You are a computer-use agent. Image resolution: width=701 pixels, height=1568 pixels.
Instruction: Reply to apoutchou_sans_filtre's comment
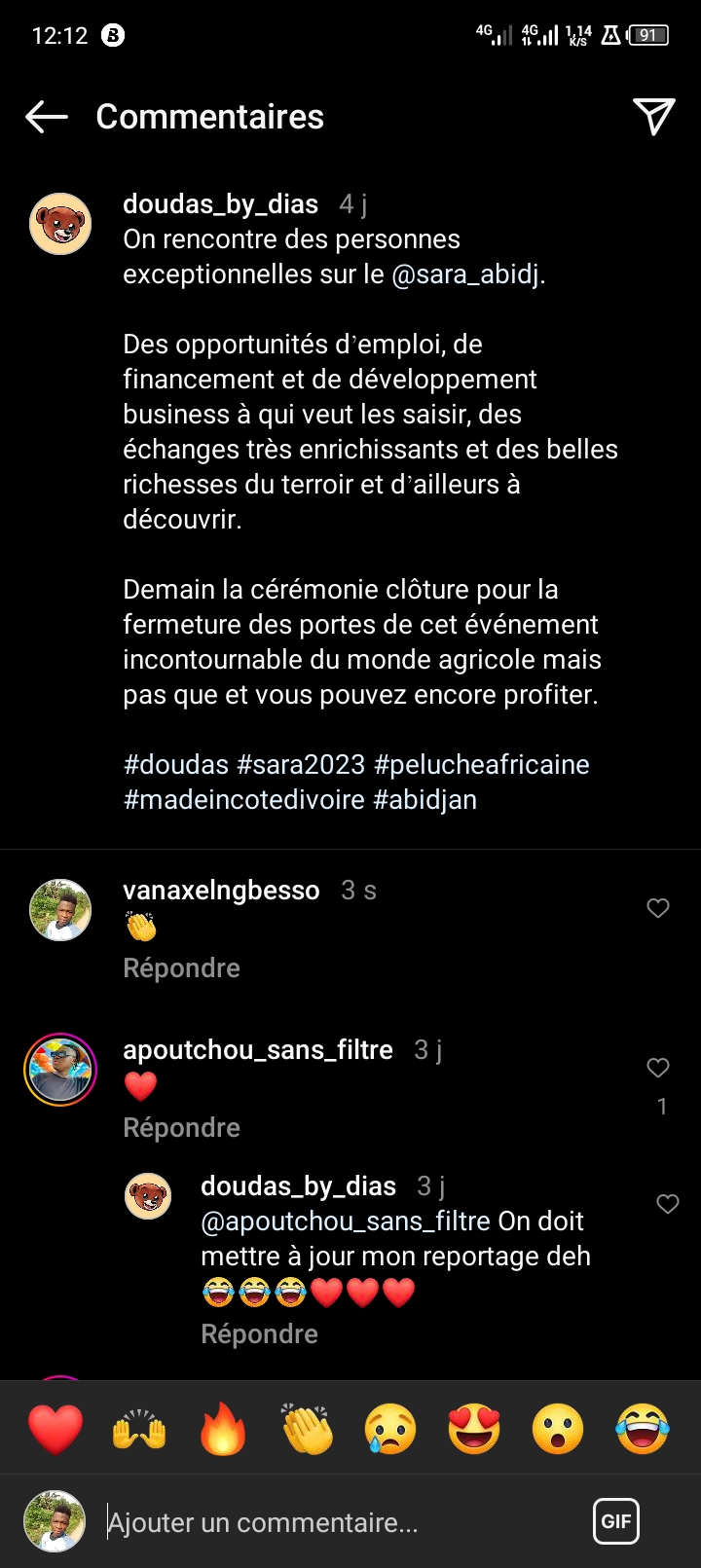pyautogui.click(x=181, y=1128)
